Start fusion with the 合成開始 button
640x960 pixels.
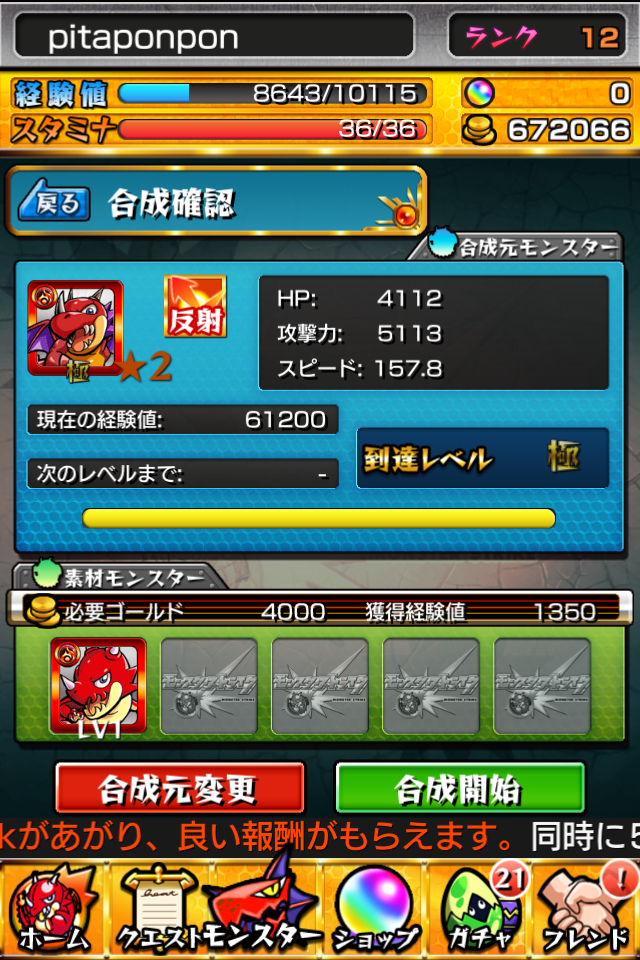pos(459,789)
